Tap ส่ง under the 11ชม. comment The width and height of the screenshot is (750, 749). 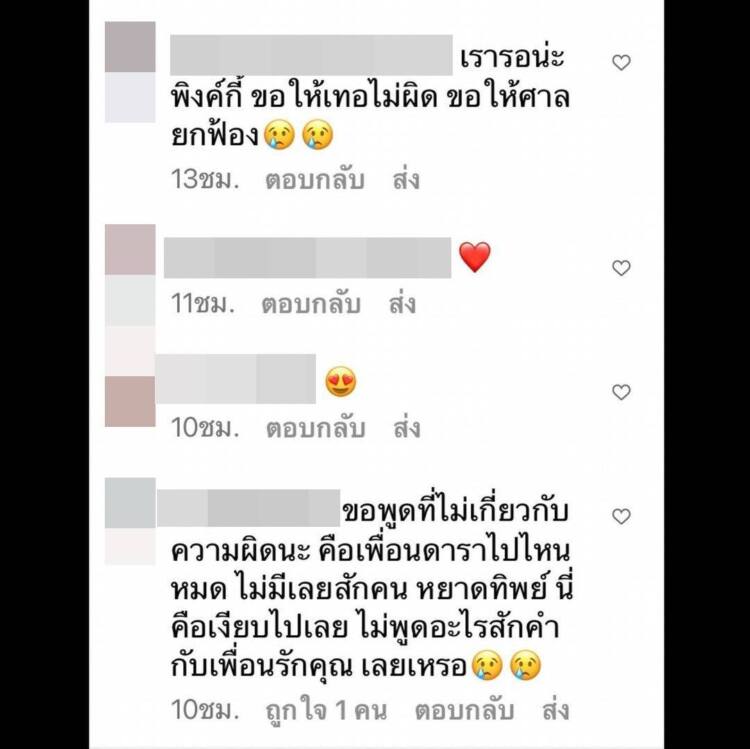401,305
